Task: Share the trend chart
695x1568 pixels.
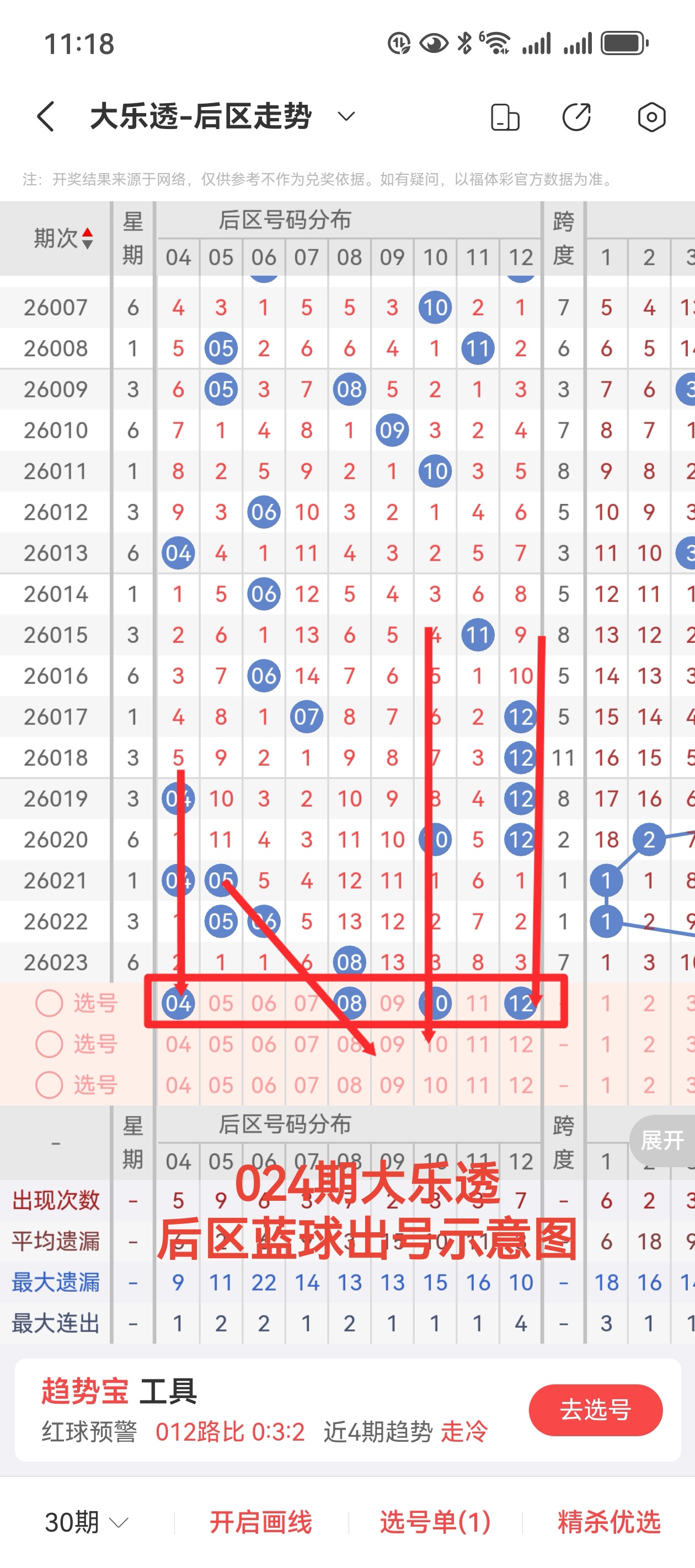Action: tap(576, 117)
